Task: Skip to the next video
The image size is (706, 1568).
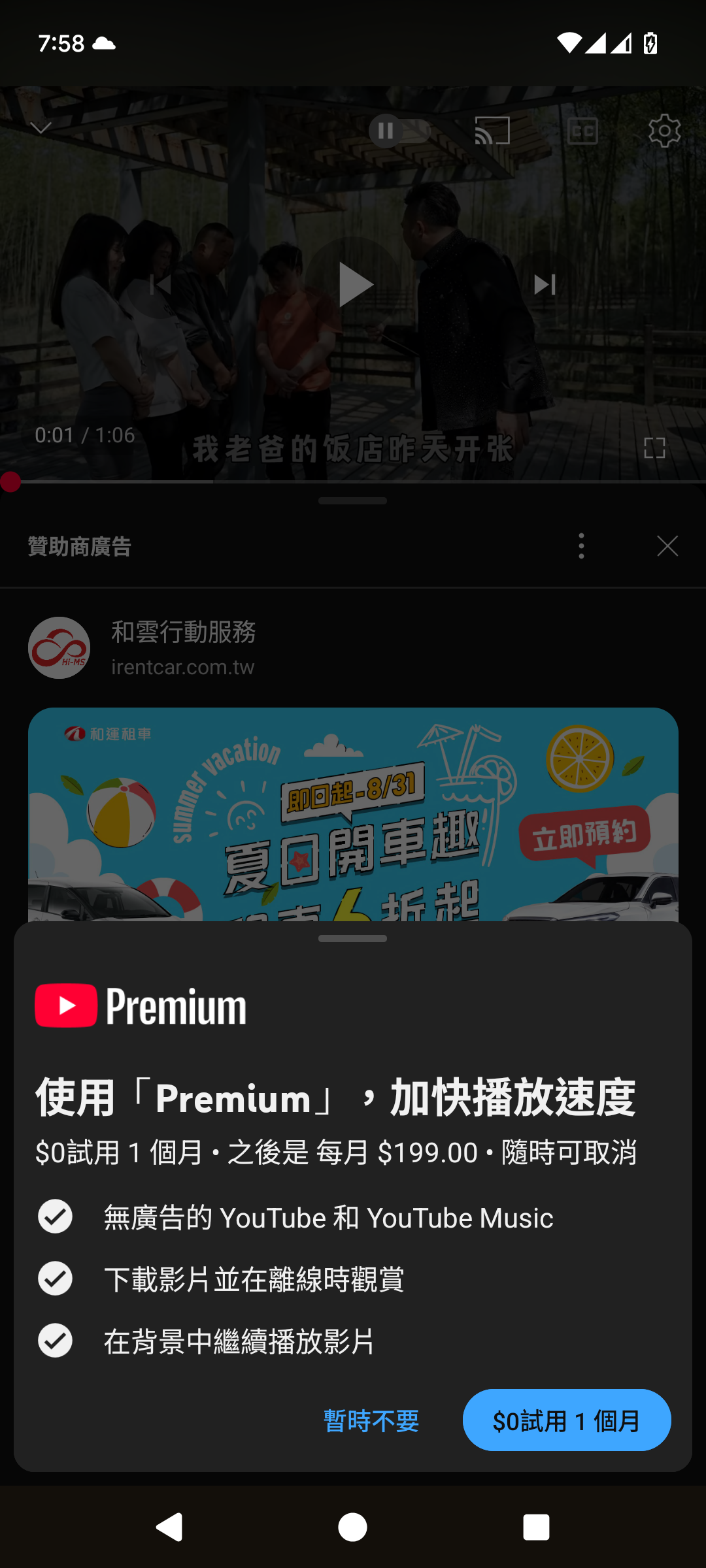Action: tap(545, 284)
